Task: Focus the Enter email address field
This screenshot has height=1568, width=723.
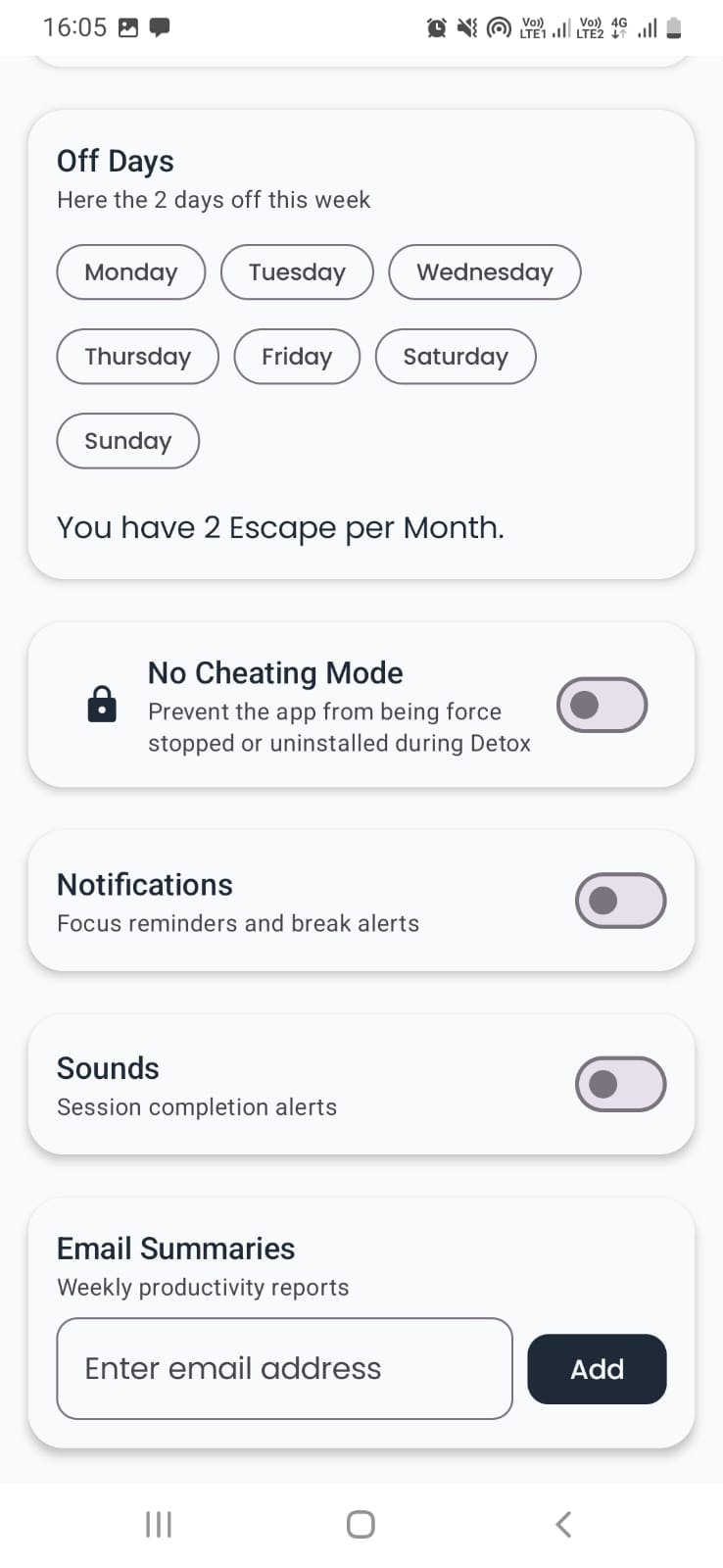Action: (x=285, y=1368)
